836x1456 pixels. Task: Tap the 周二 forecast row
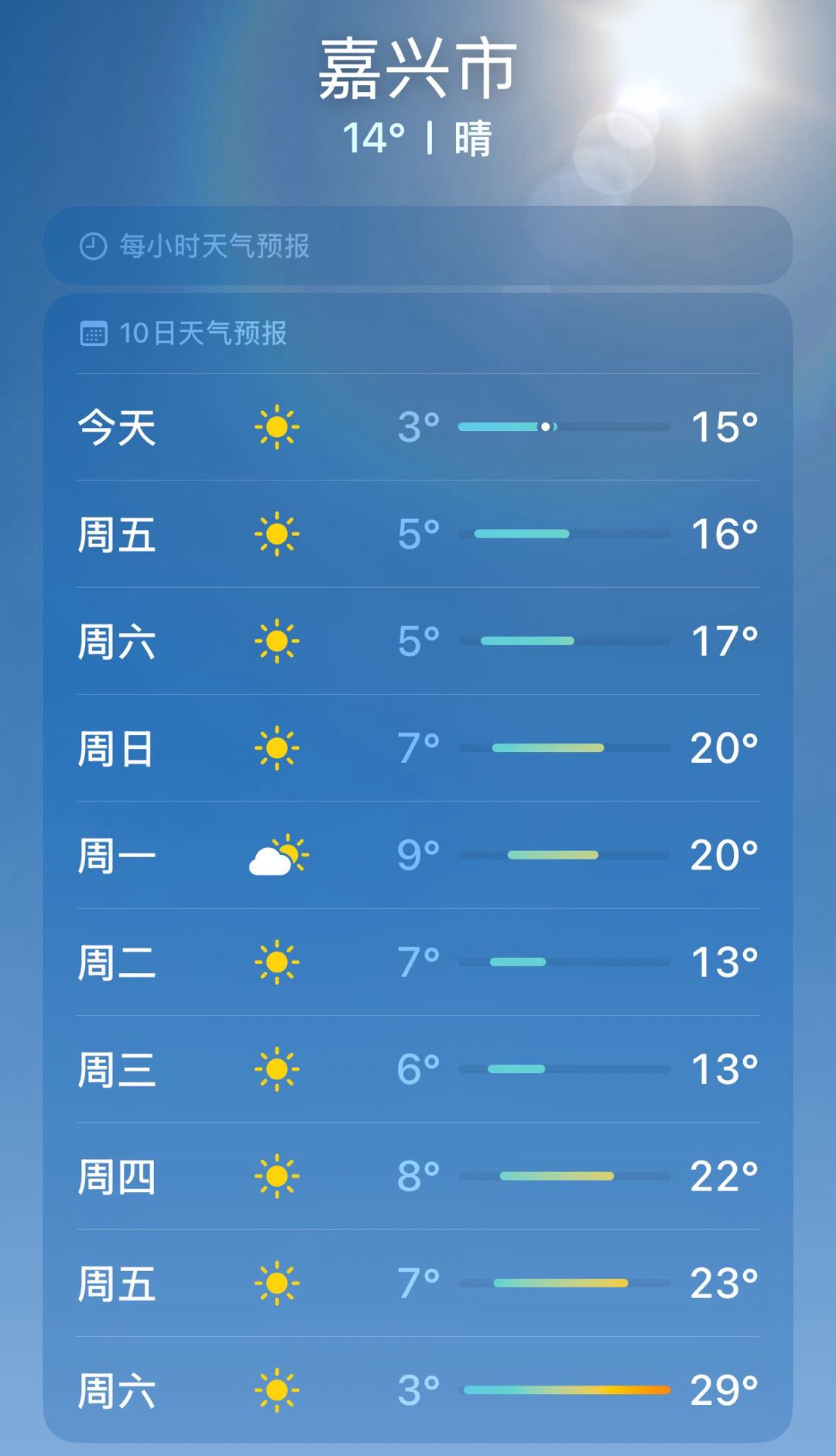click(x=418, y=962)
